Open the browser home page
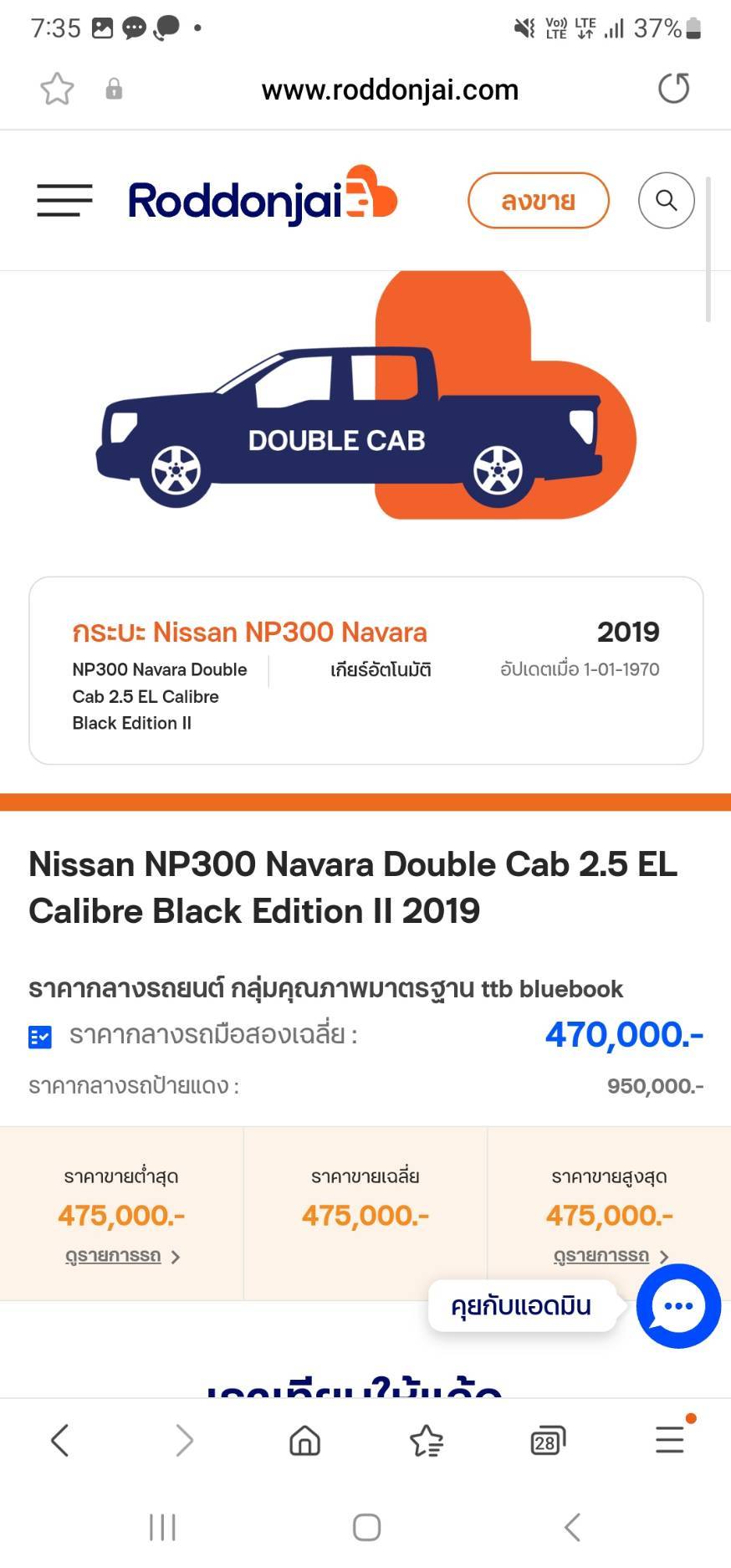This screenshot has height=1568, width=731. pyautogui.click(x=304, y=1441)
